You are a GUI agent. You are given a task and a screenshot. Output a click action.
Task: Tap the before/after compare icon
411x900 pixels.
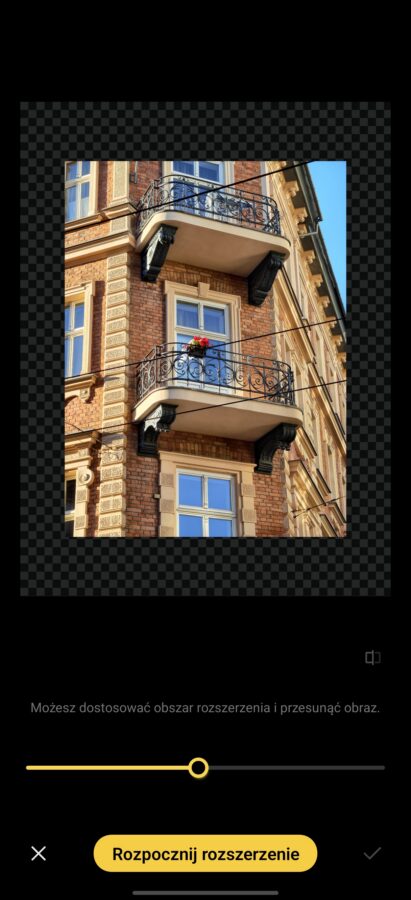click(x=373, y=658)
